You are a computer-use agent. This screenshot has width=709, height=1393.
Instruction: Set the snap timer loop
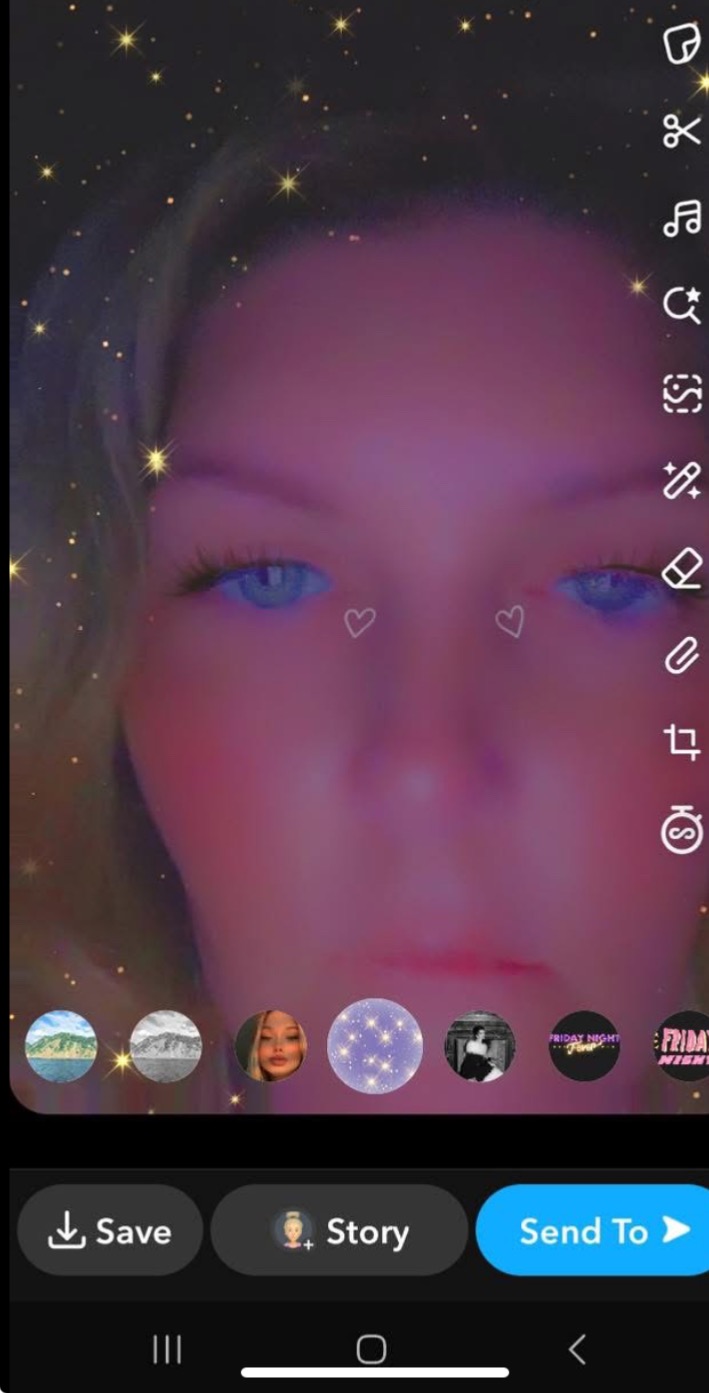click(x=682, y=831)
